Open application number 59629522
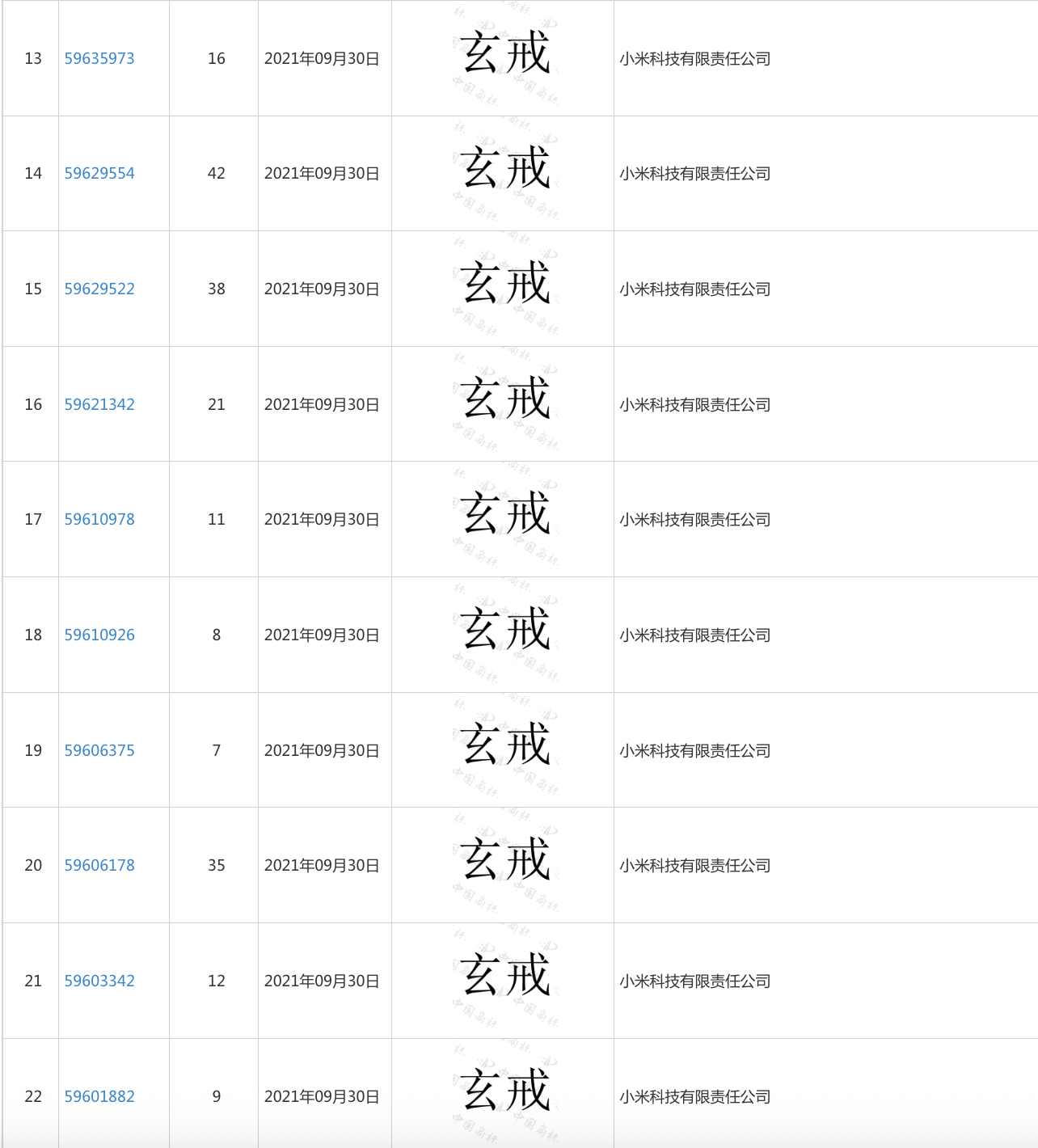Viewport: 1038px width, 1148px height. click(x=99, y=289)
